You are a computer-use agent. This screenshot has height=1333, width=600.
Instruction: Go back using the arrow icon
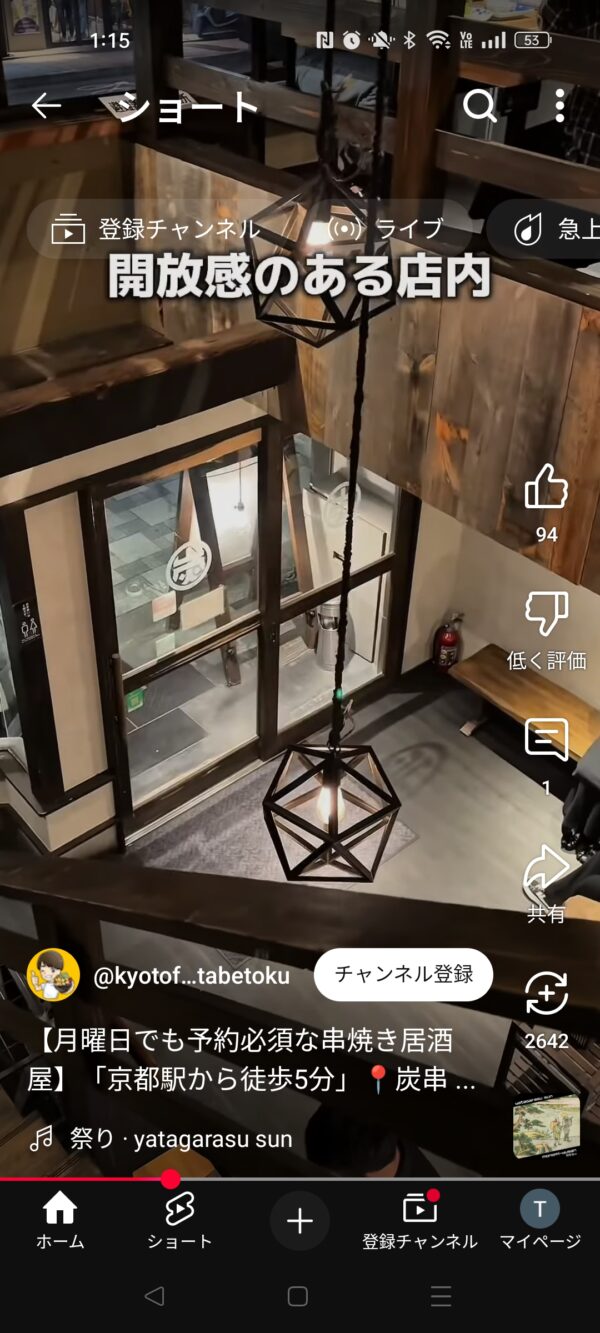[46, 106]
